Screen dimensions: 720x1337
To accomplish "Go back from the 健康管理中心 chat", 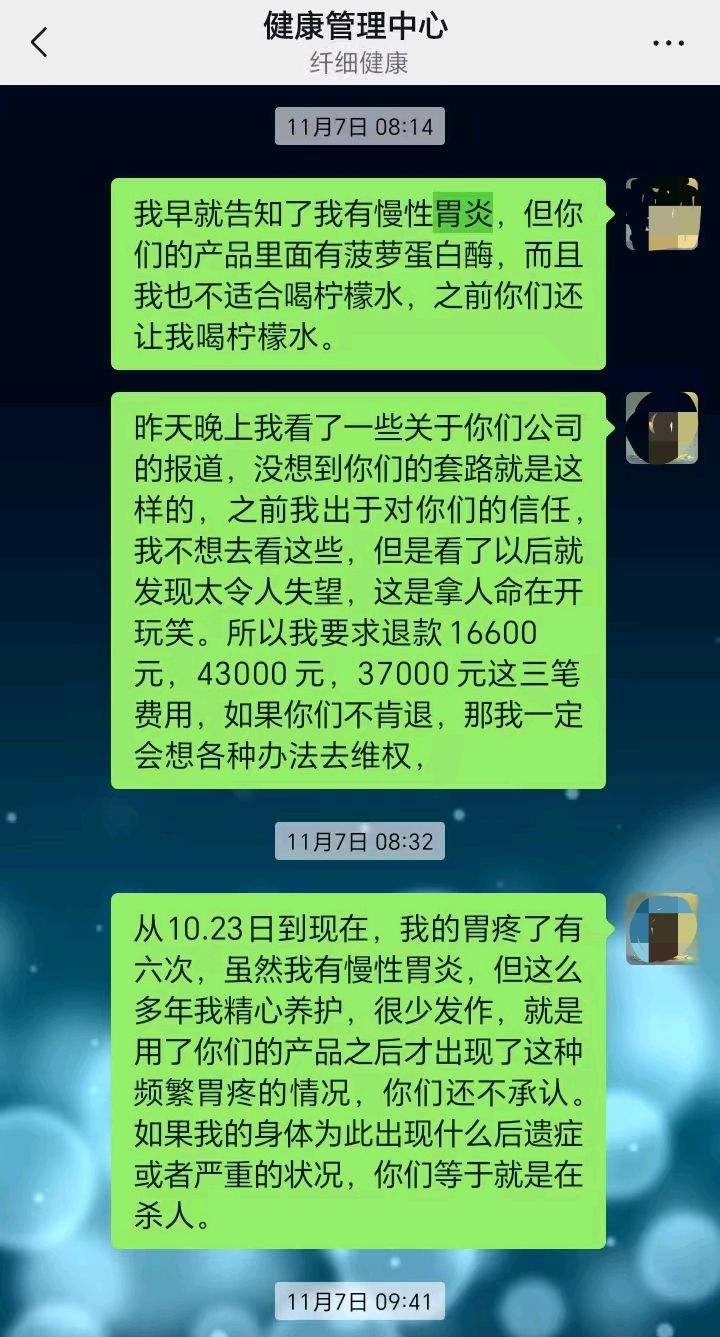I will [39, 42].
